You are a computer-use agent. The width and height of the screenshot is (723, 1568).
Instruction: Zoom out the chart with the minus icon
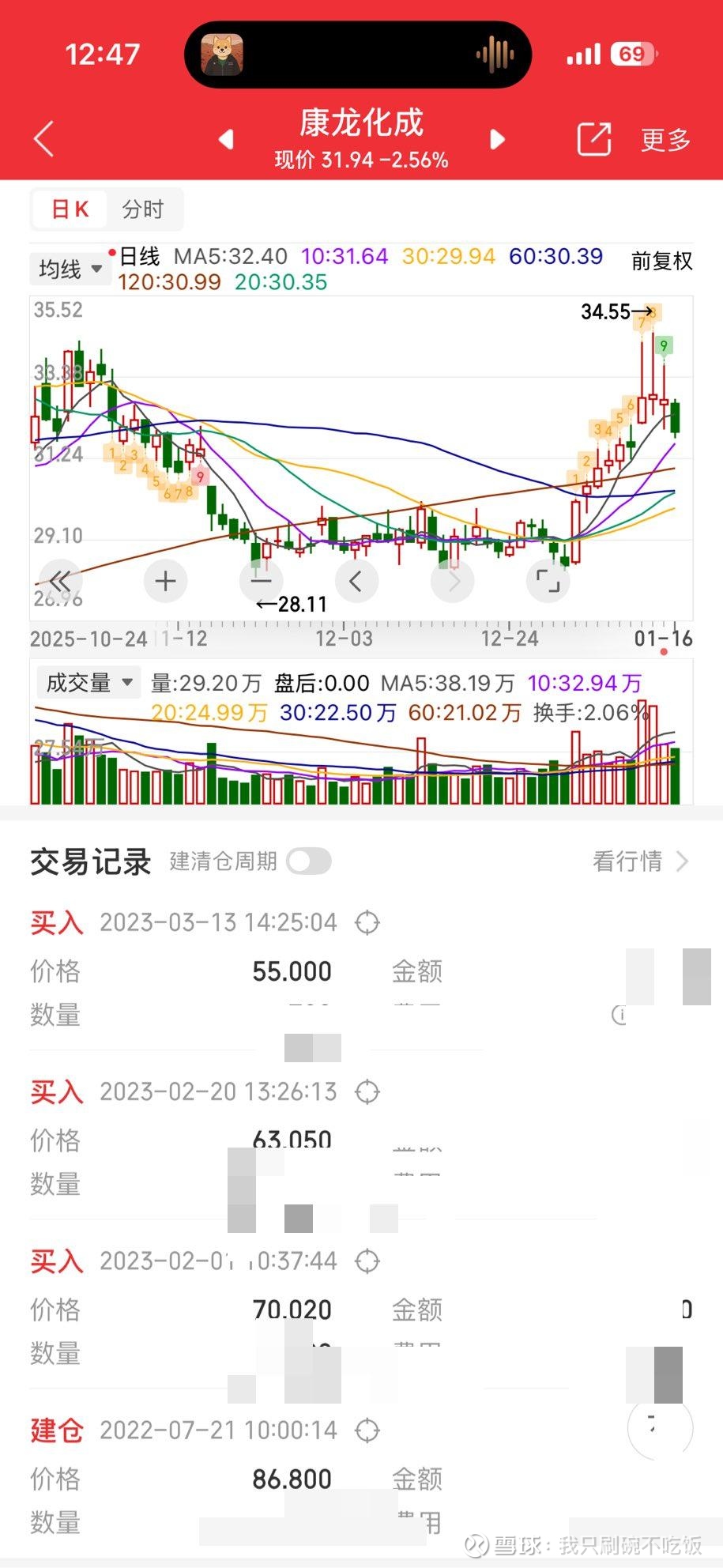pos(261,581)
